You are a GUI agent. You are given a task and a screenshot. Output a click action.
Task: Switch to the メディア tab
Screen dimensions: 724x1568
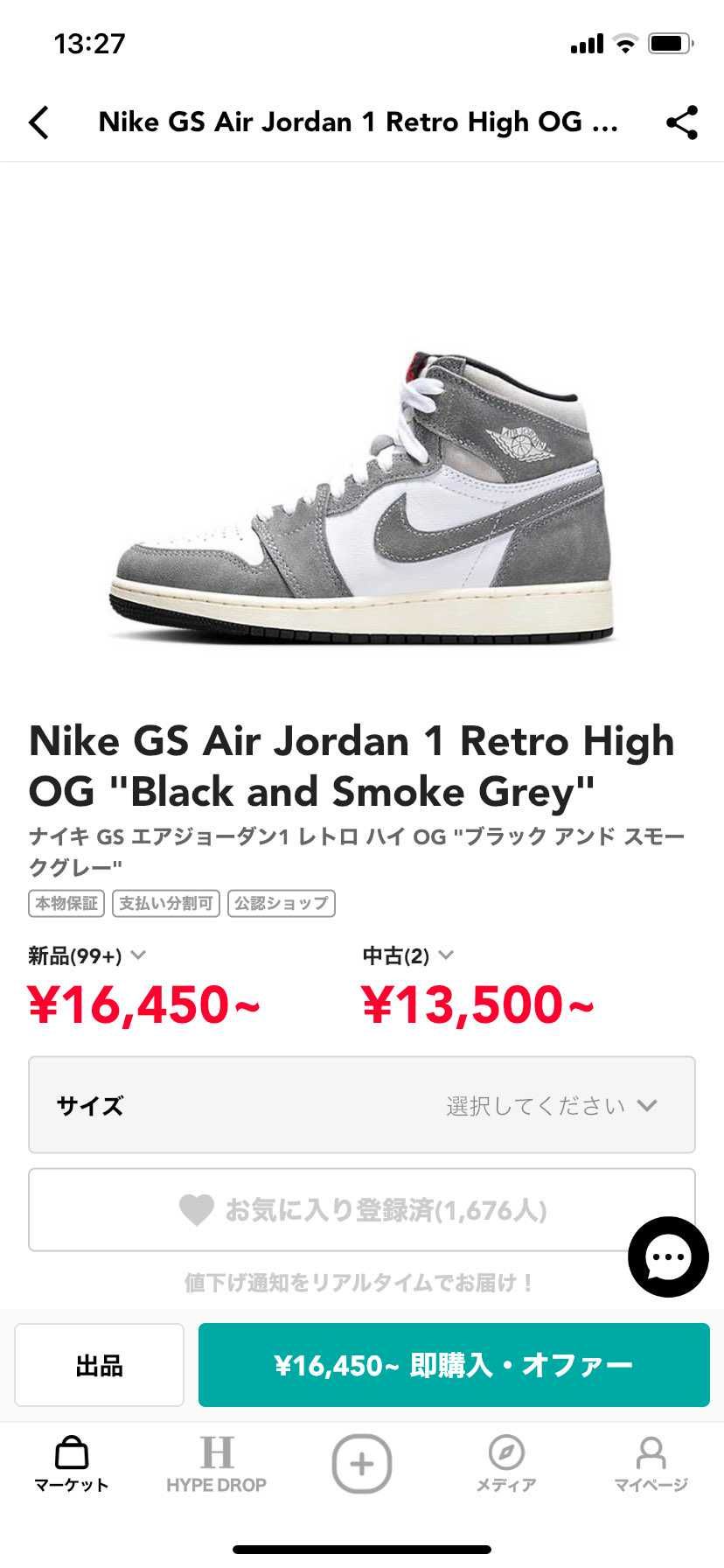tap(506, 1465)
